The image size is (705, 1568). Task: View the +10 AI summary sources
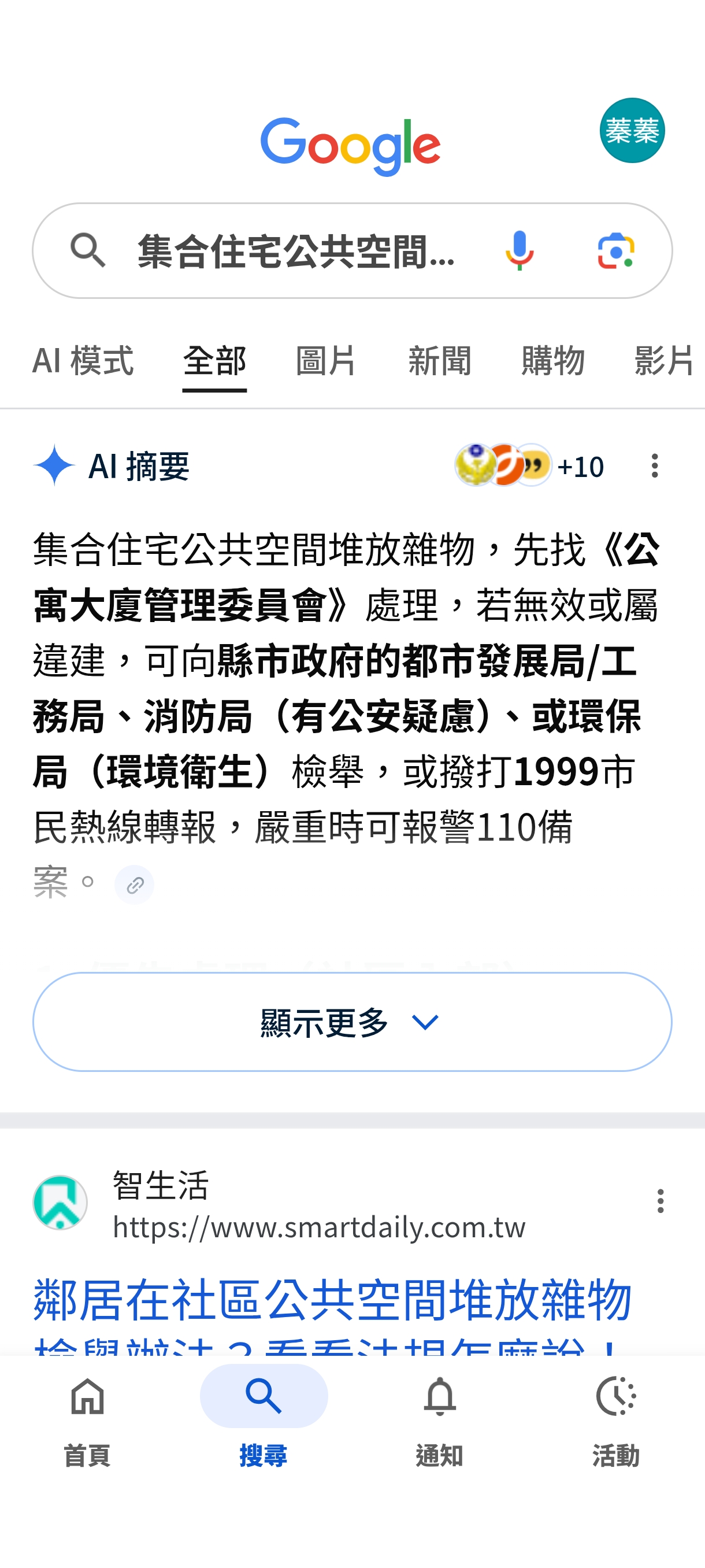[x=529, y=465]
